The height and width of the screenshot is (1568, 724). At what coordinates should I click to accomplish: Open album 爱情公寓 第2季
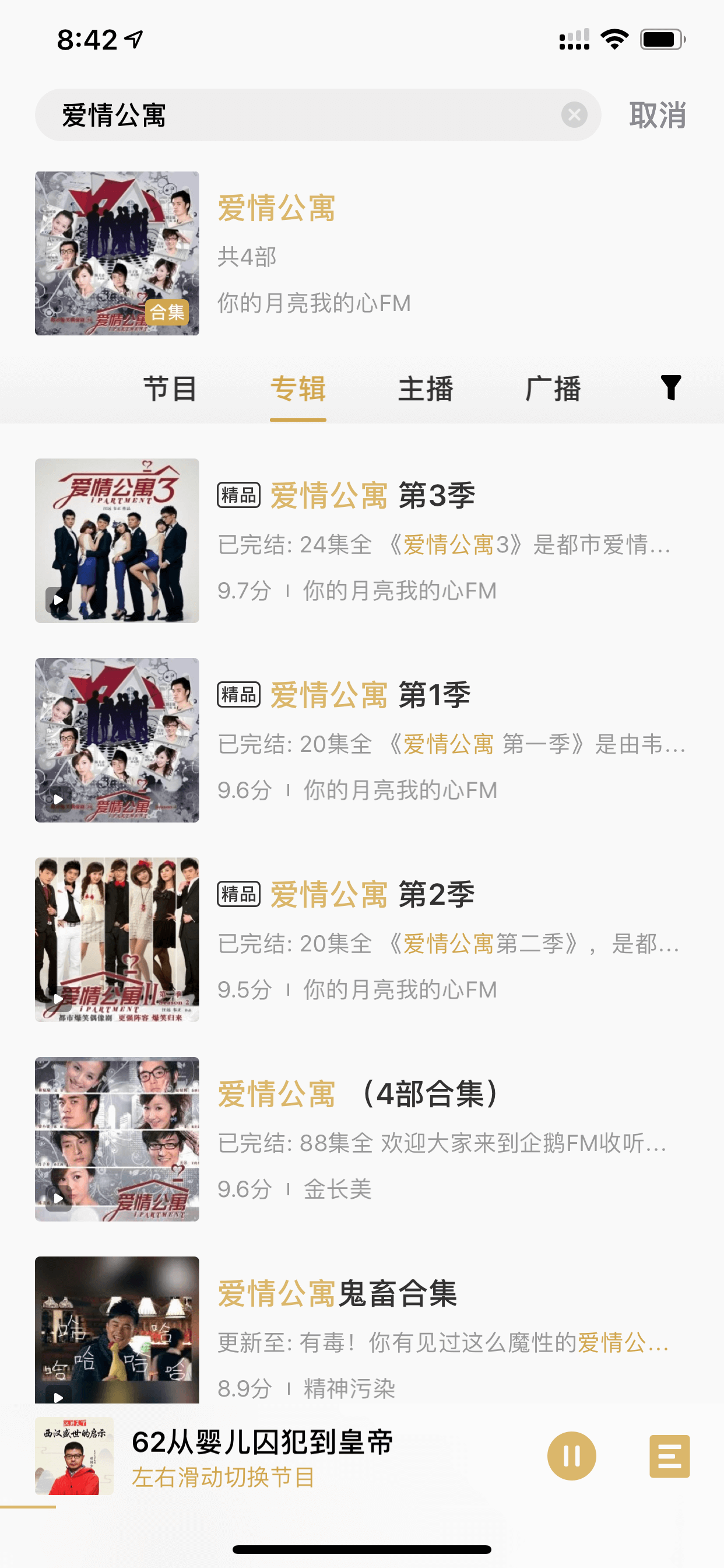[x=362, y=940]
